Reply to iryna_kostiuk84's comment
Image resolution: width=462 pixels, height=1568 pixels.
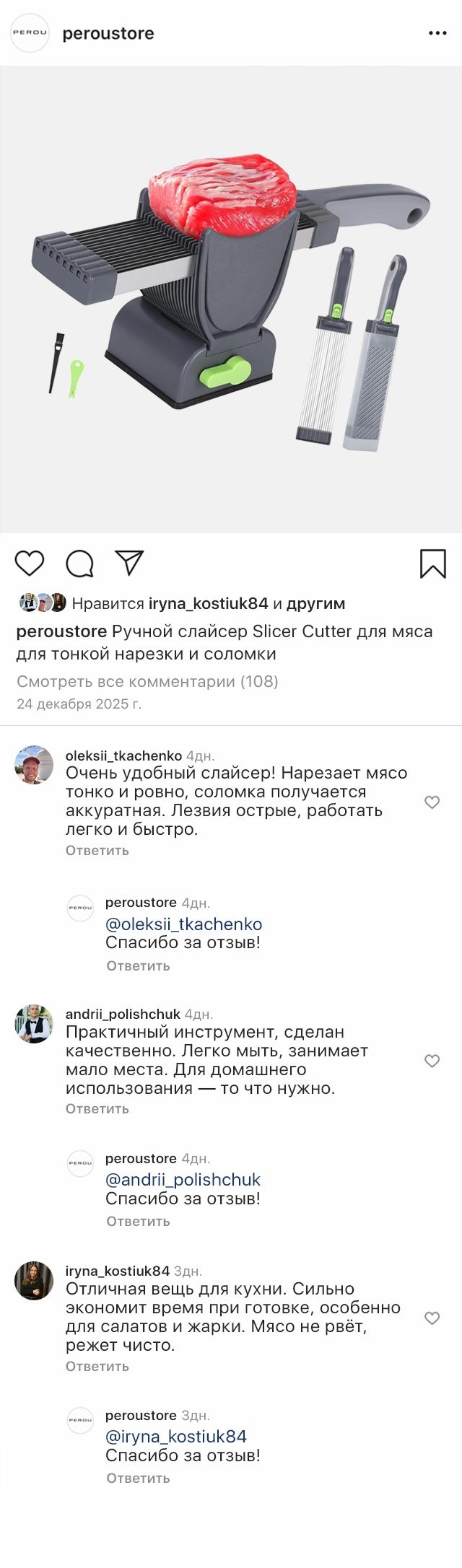coord(97,1366)
